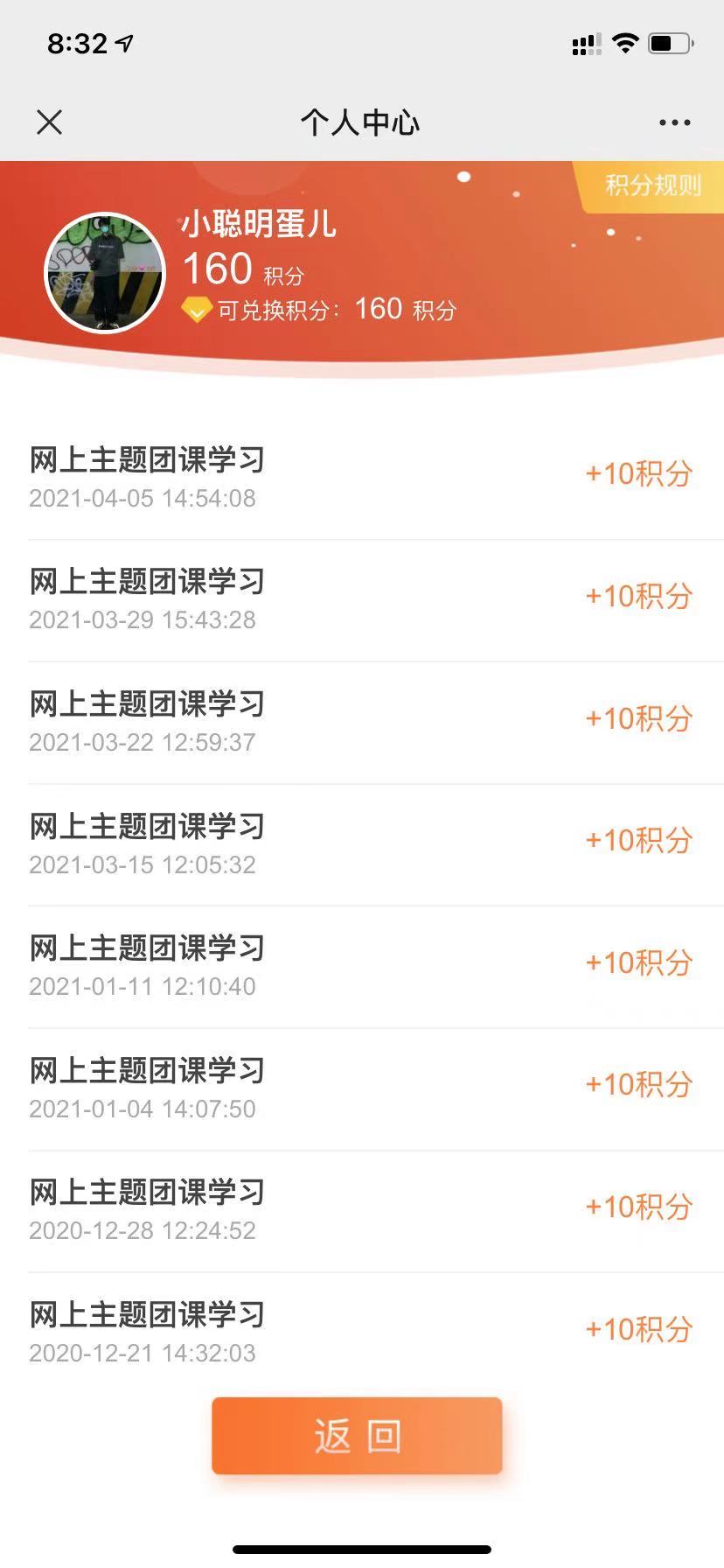The width and height of the screenshot is (724, 1568).
Task: Tap the 返回 button
Action: click(357, 1436)
